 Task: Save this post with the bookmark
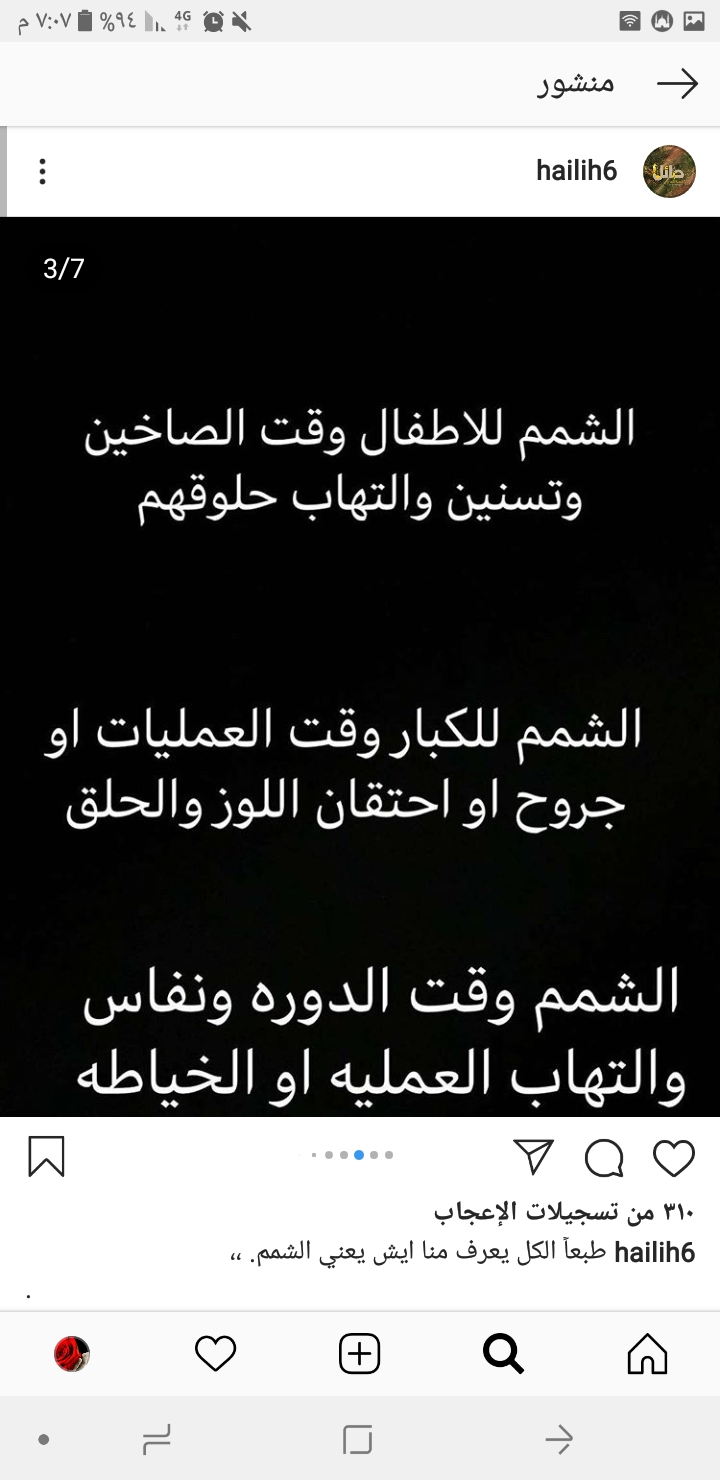pyautogui.click(x=46, y=1157)
